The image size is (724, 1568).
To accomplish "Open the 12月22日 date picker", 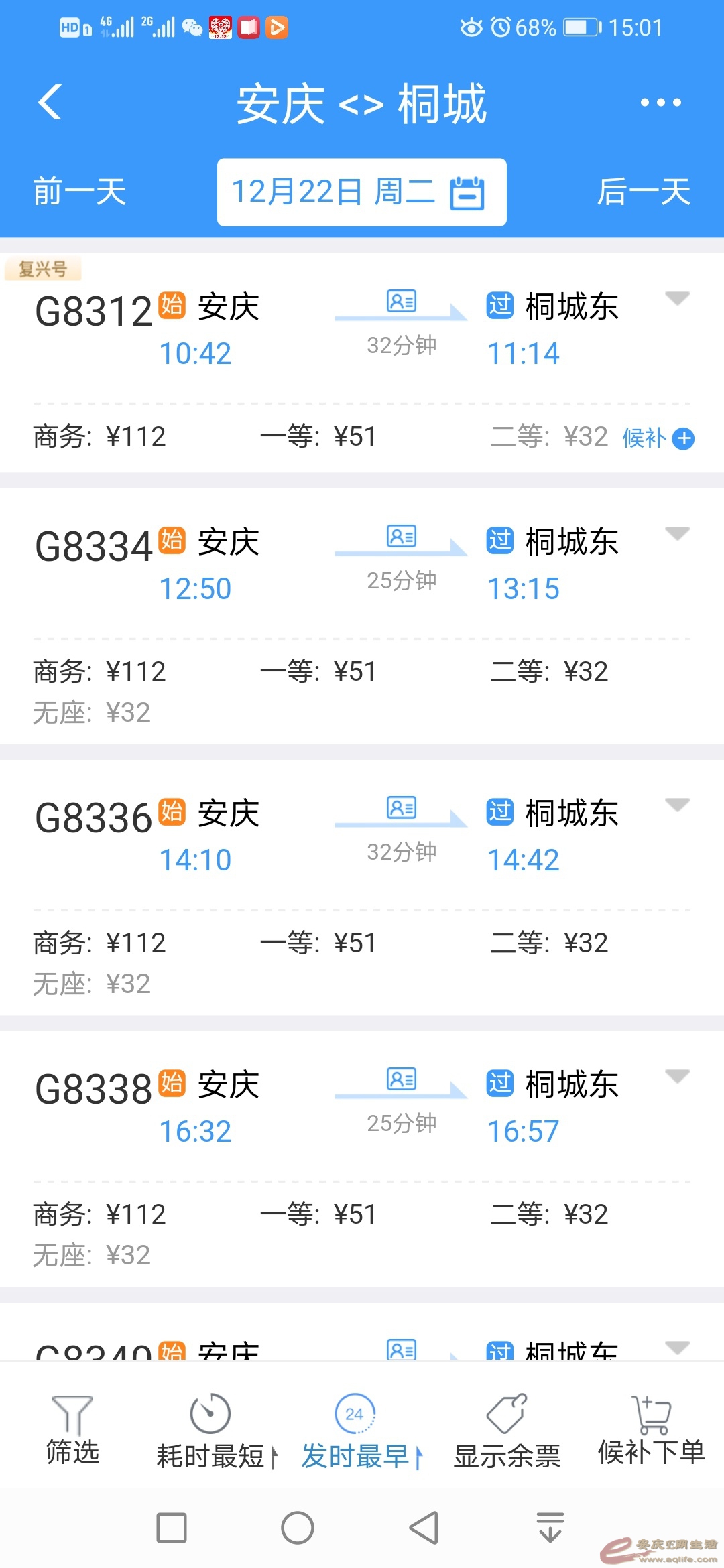I will [361, 192].
